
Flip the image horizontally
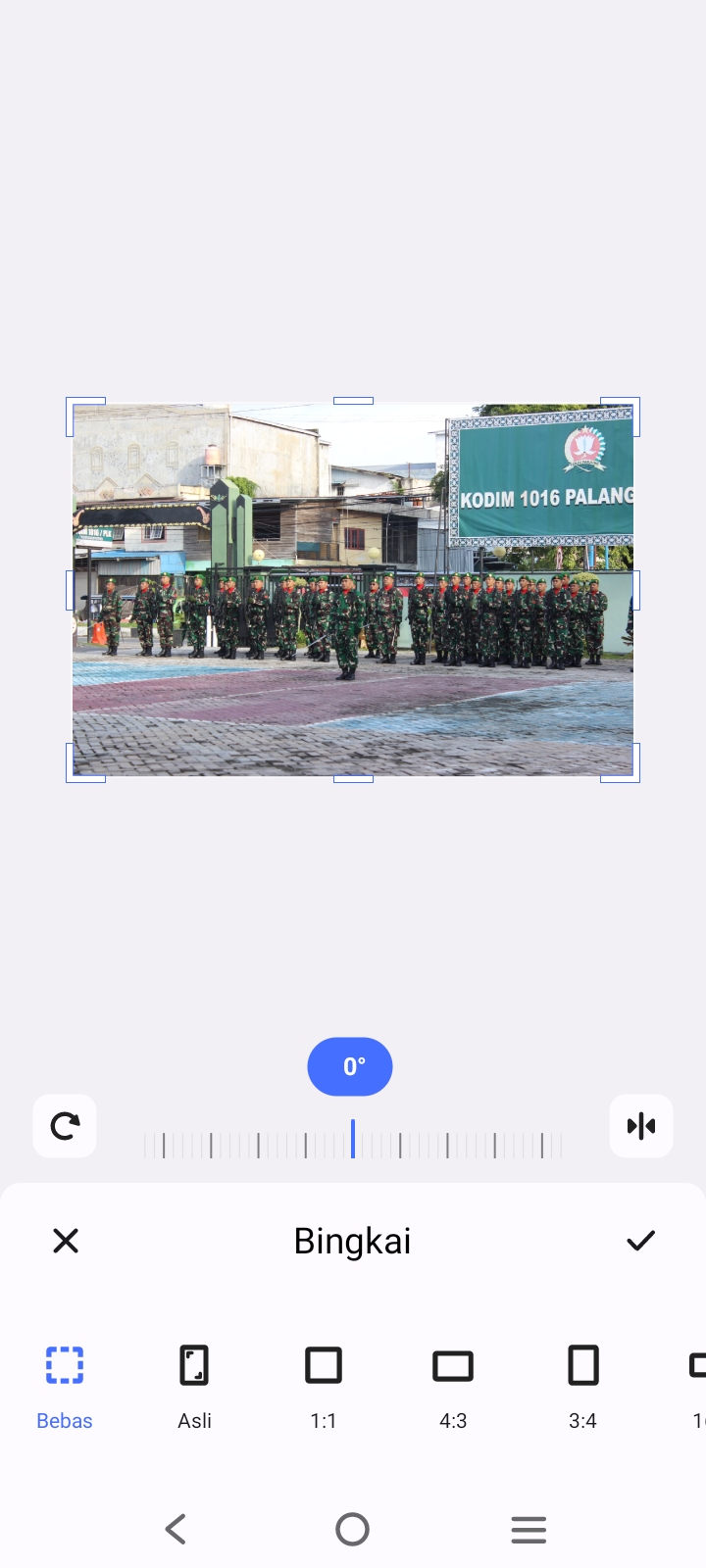(640, 1125)
